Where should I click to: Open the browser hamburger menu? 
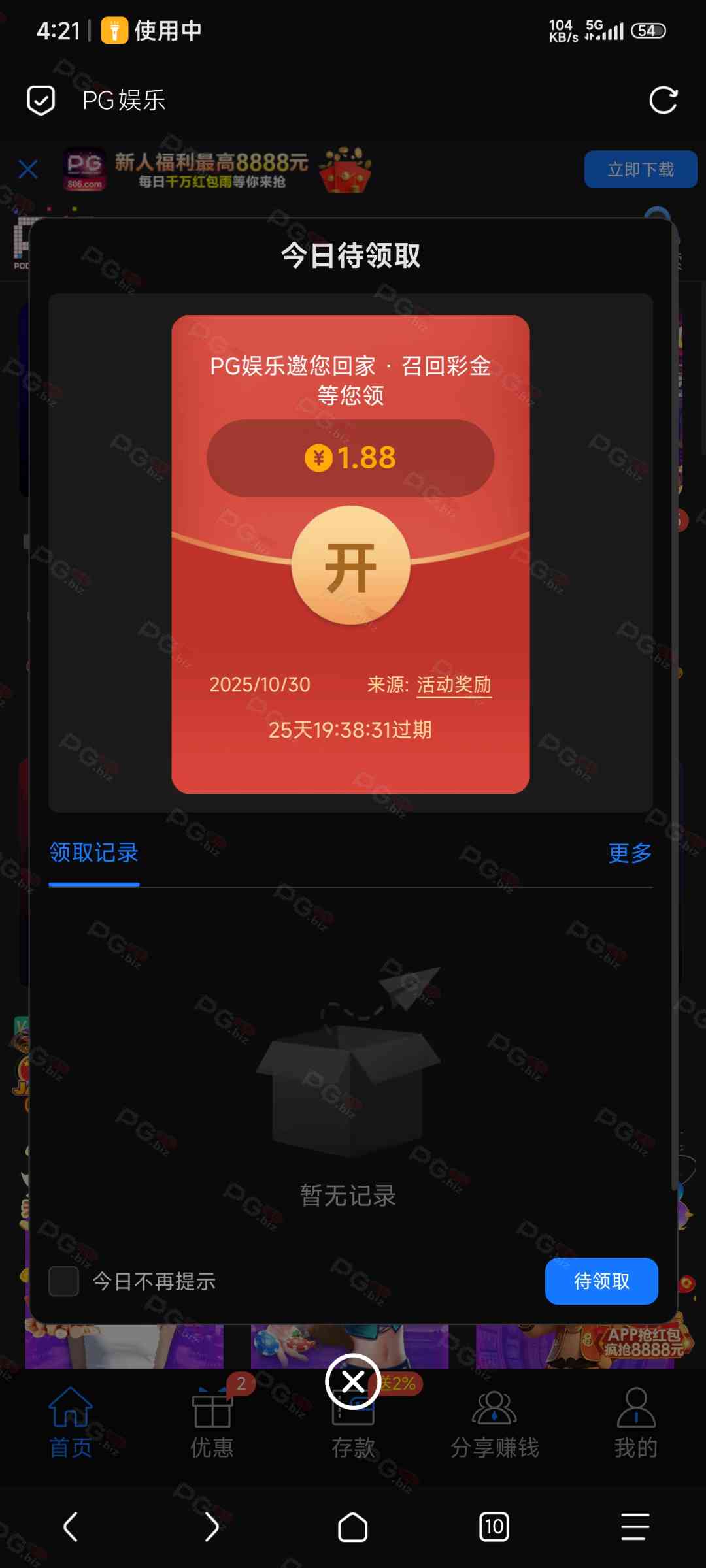point(635,1527)
